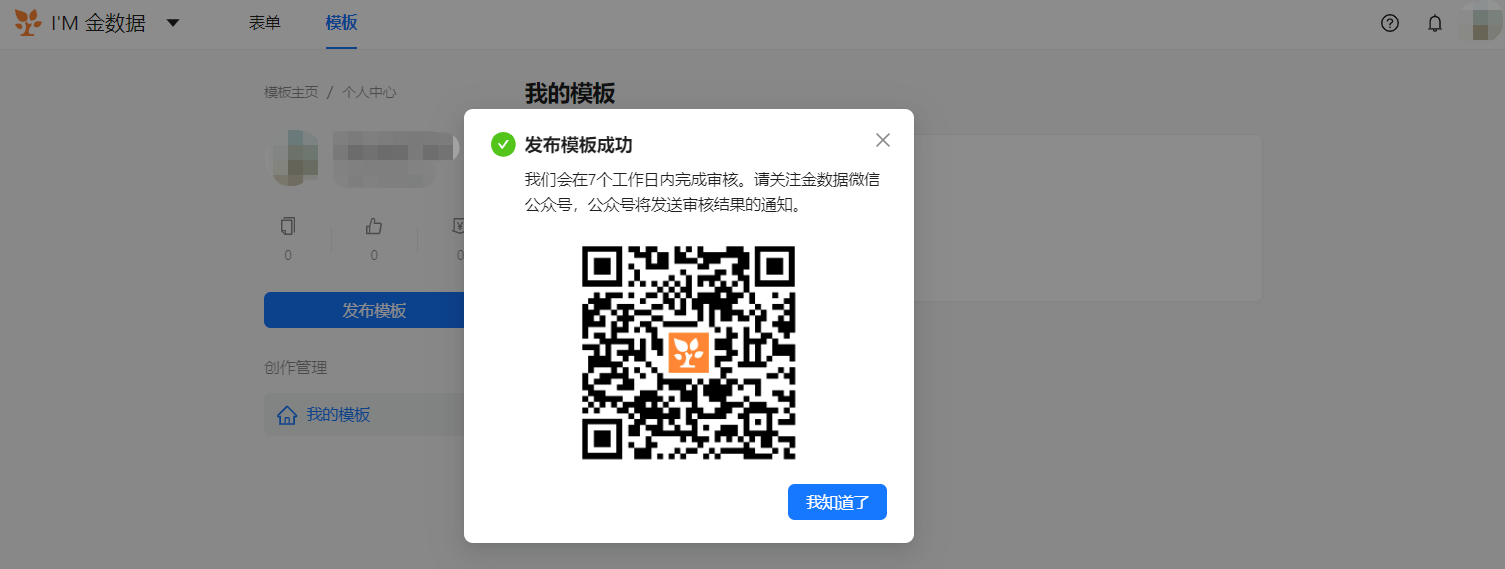Switch to the 表单 tab
The height and width of the screenshot is (569, 1505).
click(265, 23)
